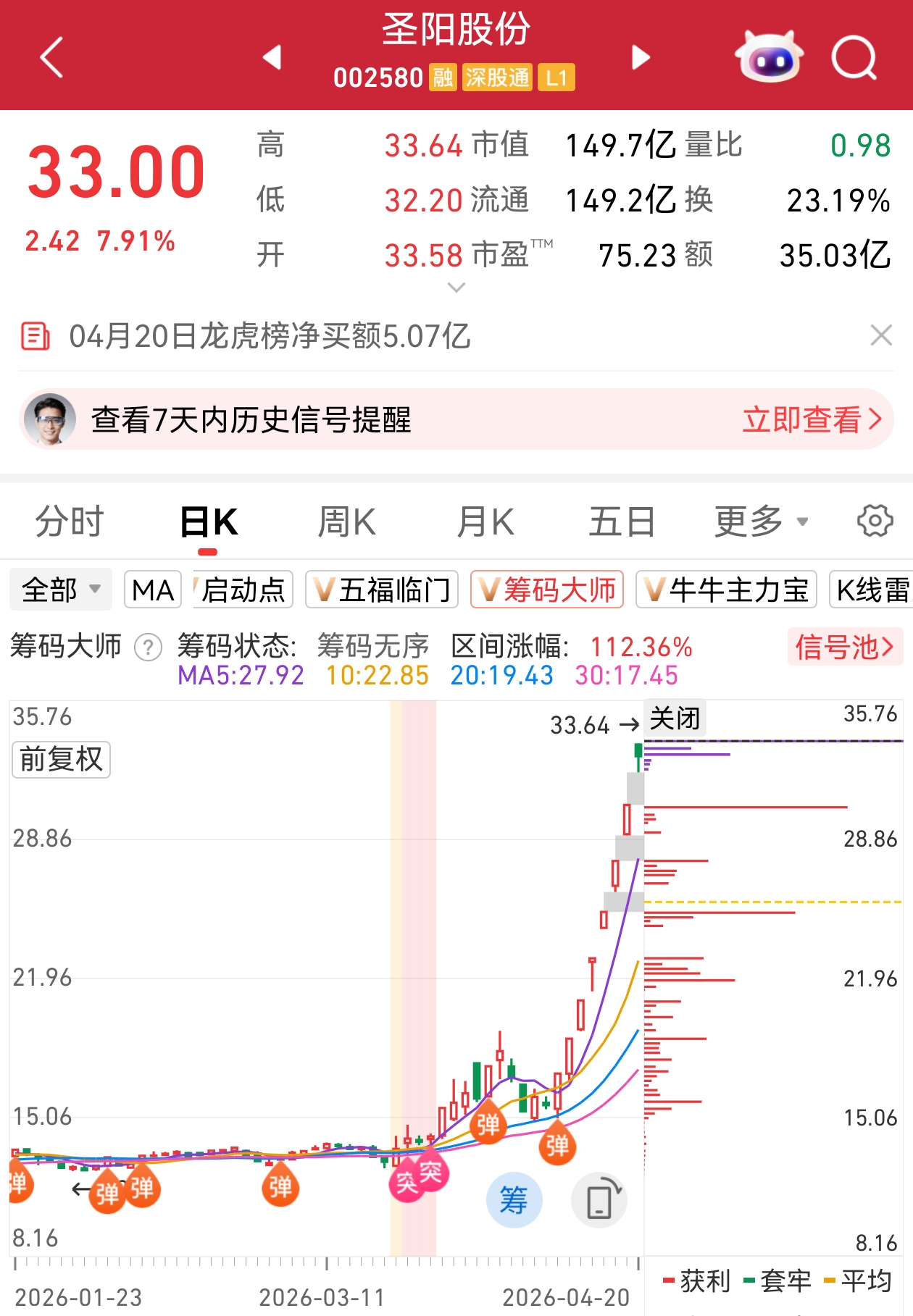913x1316 pixels.
Task: Expand more quote details chevron
Action: pyautogui.click(x=456, y=288)
